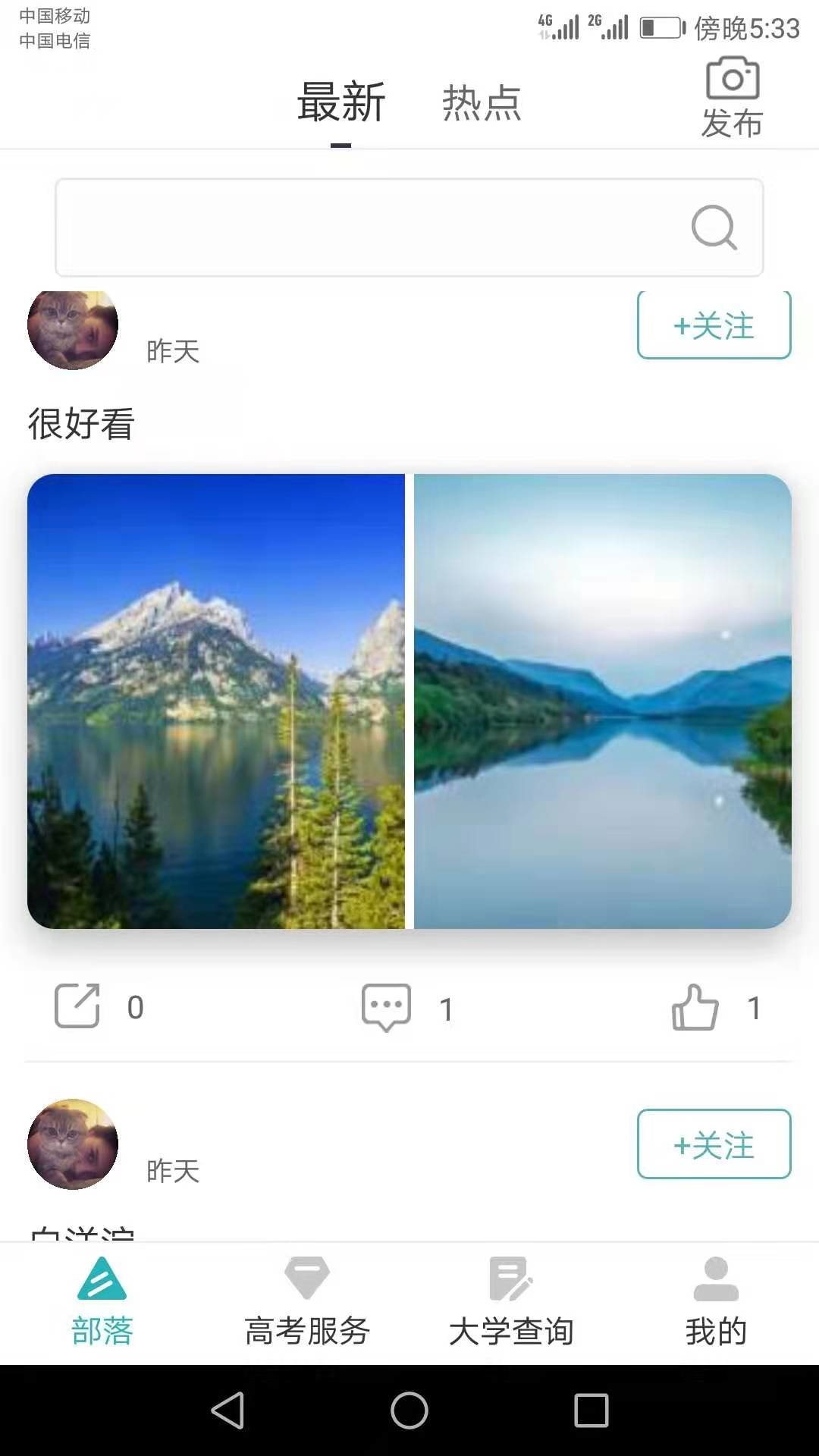
Task: Tap the top poster's cat avatar
Action: click(72, 326)
